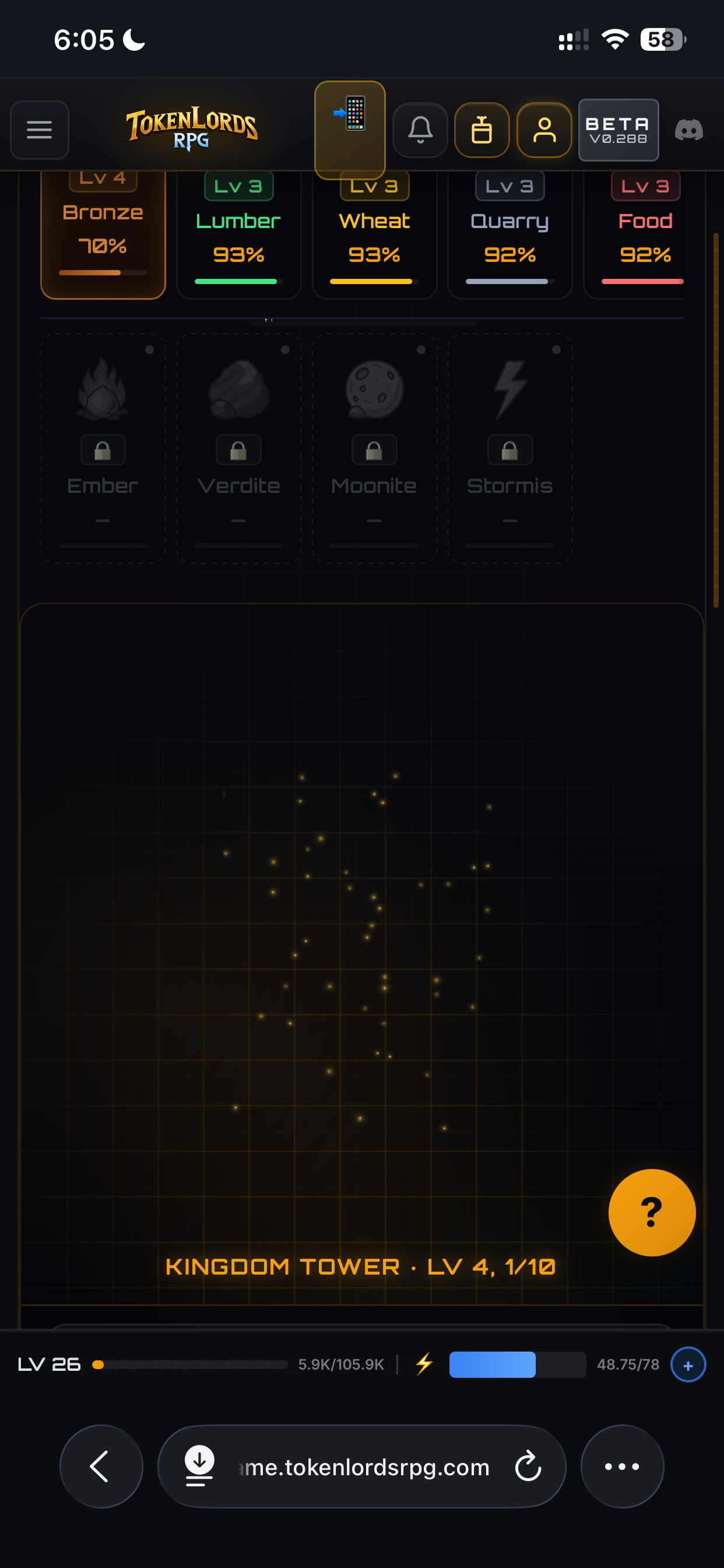Tap the install-to-phone icon button
The image size is (724, 1568).
coord(350,129)
